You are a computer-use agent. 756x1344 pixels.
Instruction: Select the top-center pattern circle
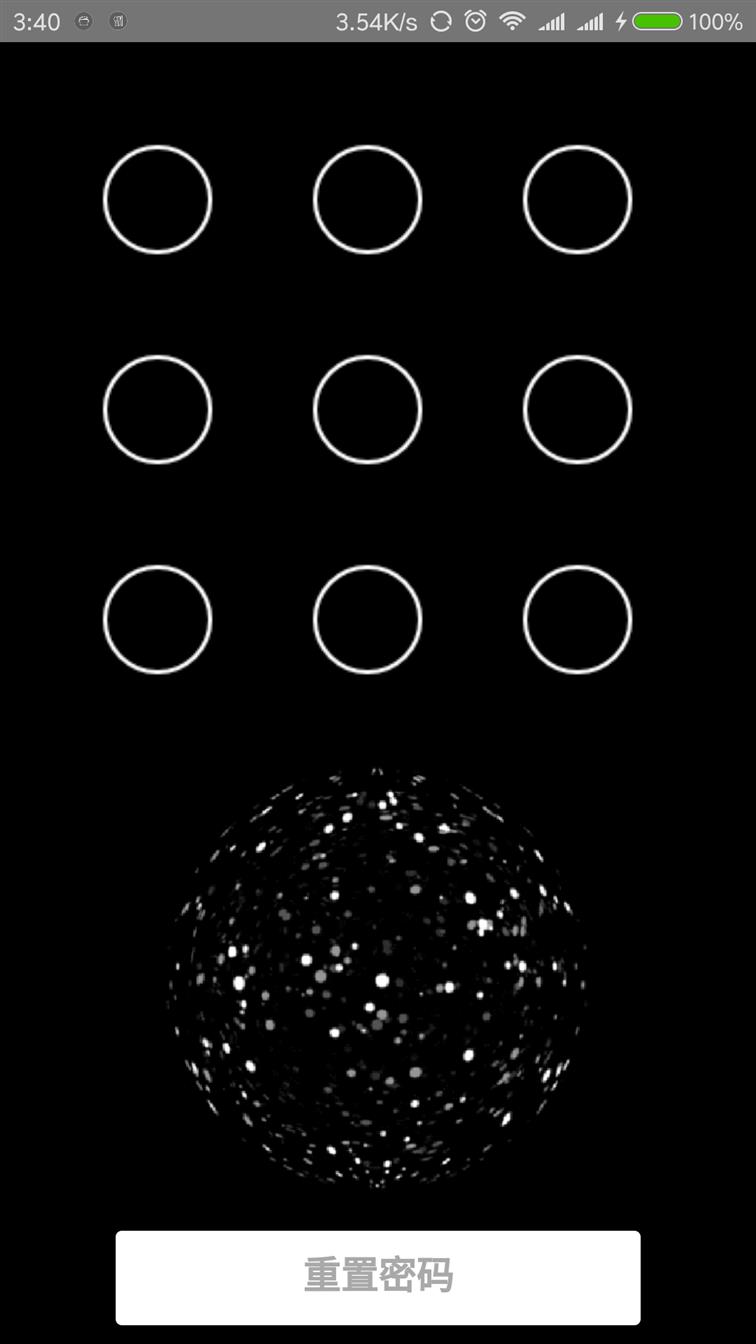pyautogui.click(x=367, y=200)
